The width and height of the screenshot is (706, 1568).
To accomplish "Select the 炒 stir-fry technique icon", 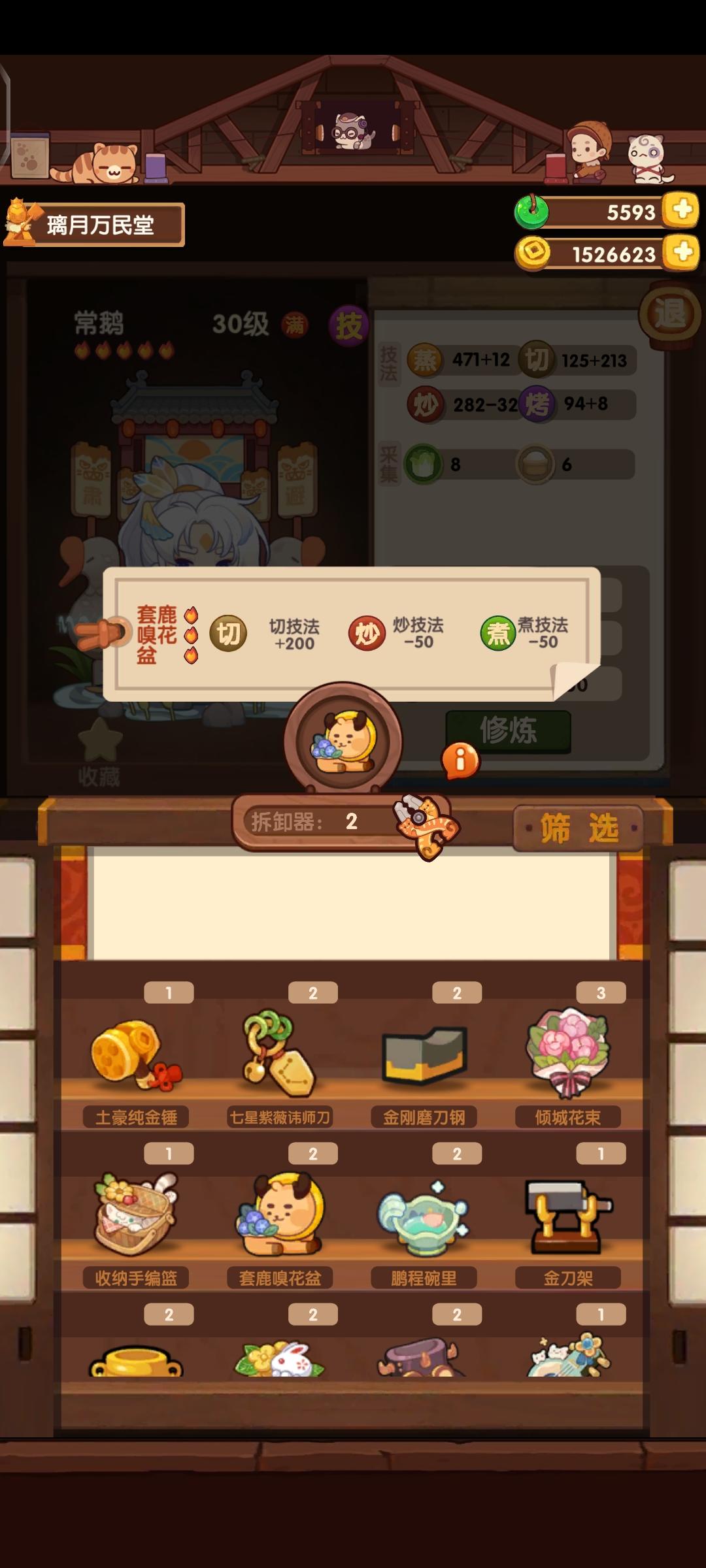I will tap(426, 404).
